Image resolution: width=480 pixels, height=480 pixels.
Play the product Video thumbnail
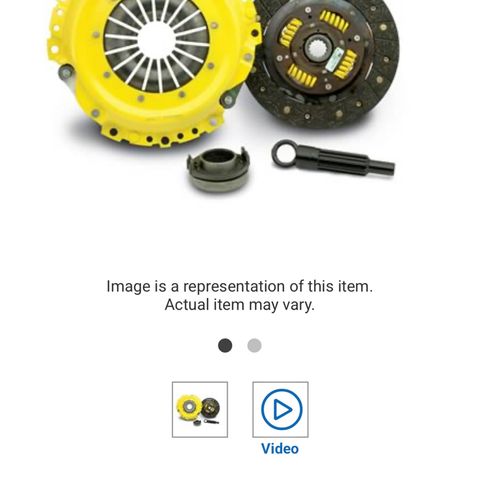(280, 409)
